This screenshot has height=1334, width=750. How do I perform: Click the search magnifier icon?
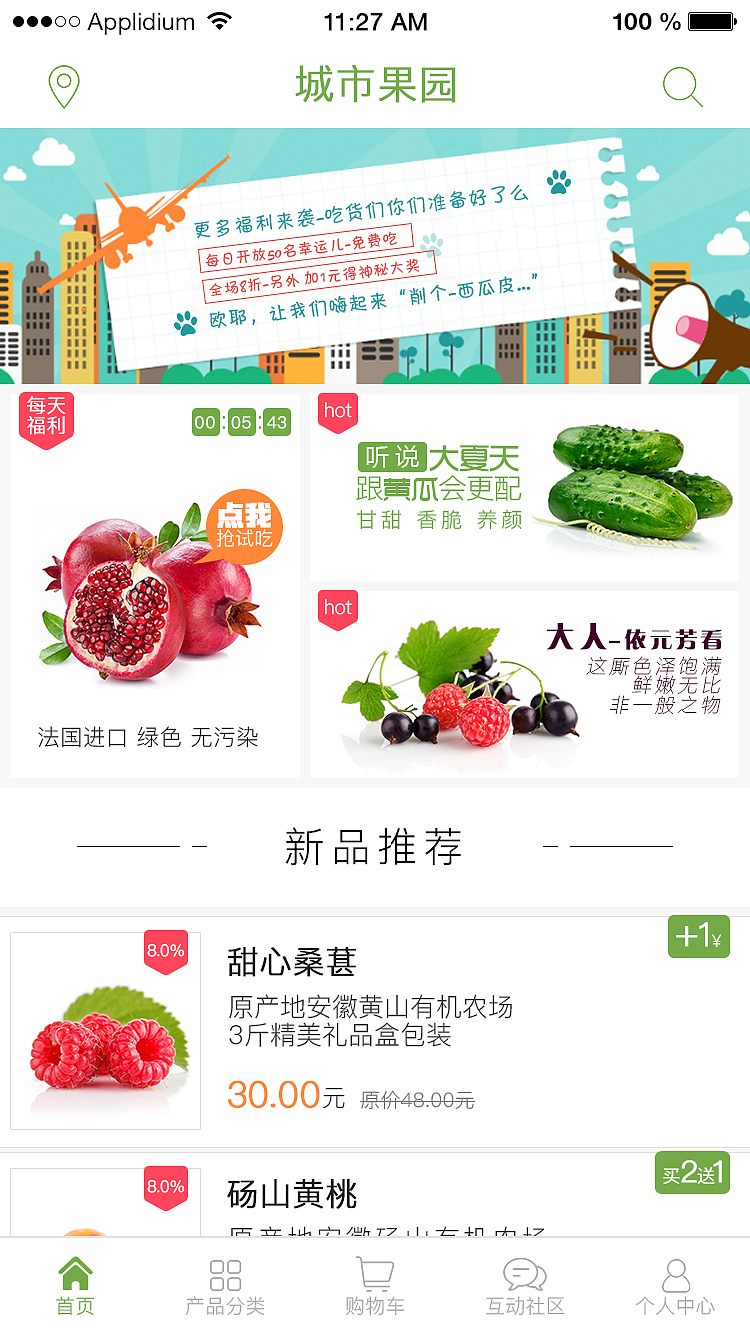[683, 87]
